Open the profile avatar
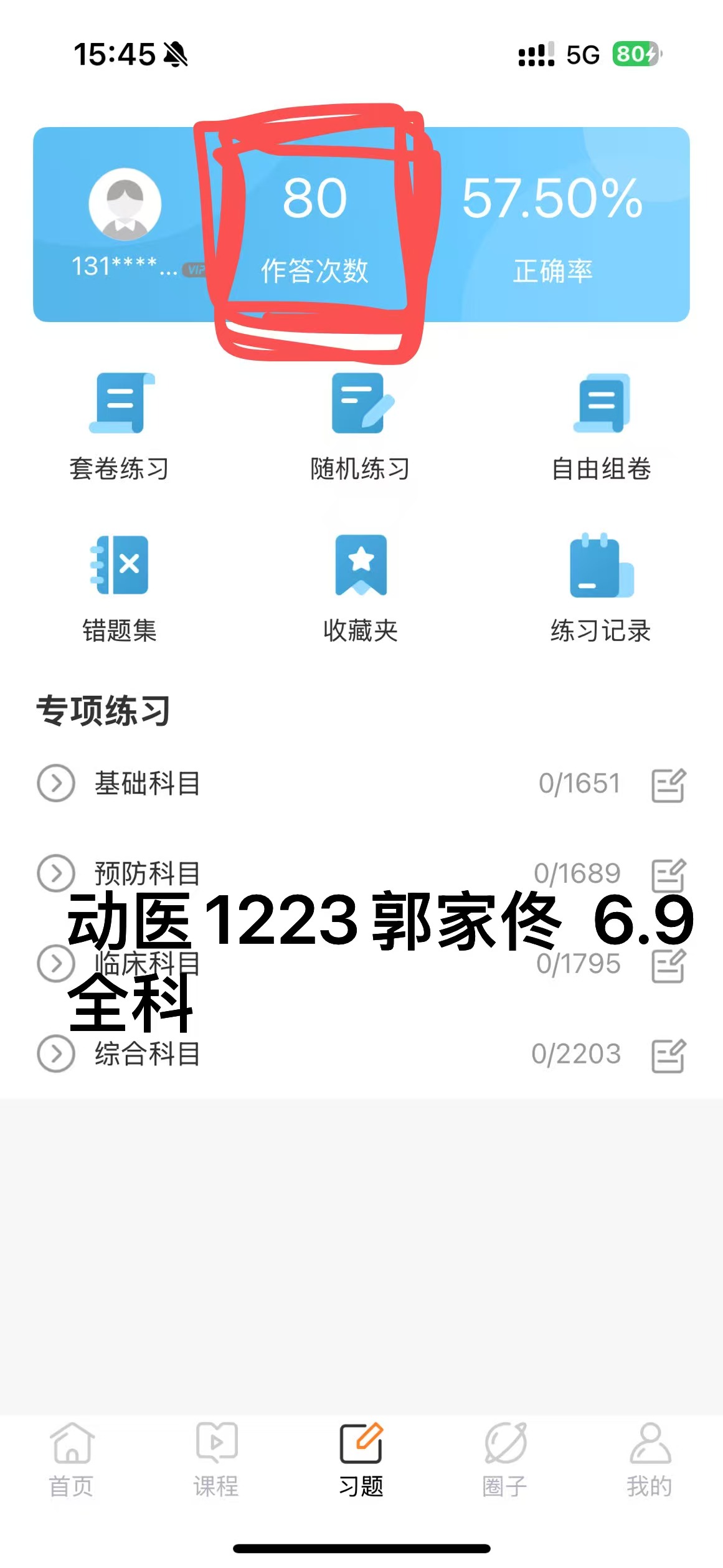The height and width of the screenshot is (1568, 723). [x=125, y=204]
